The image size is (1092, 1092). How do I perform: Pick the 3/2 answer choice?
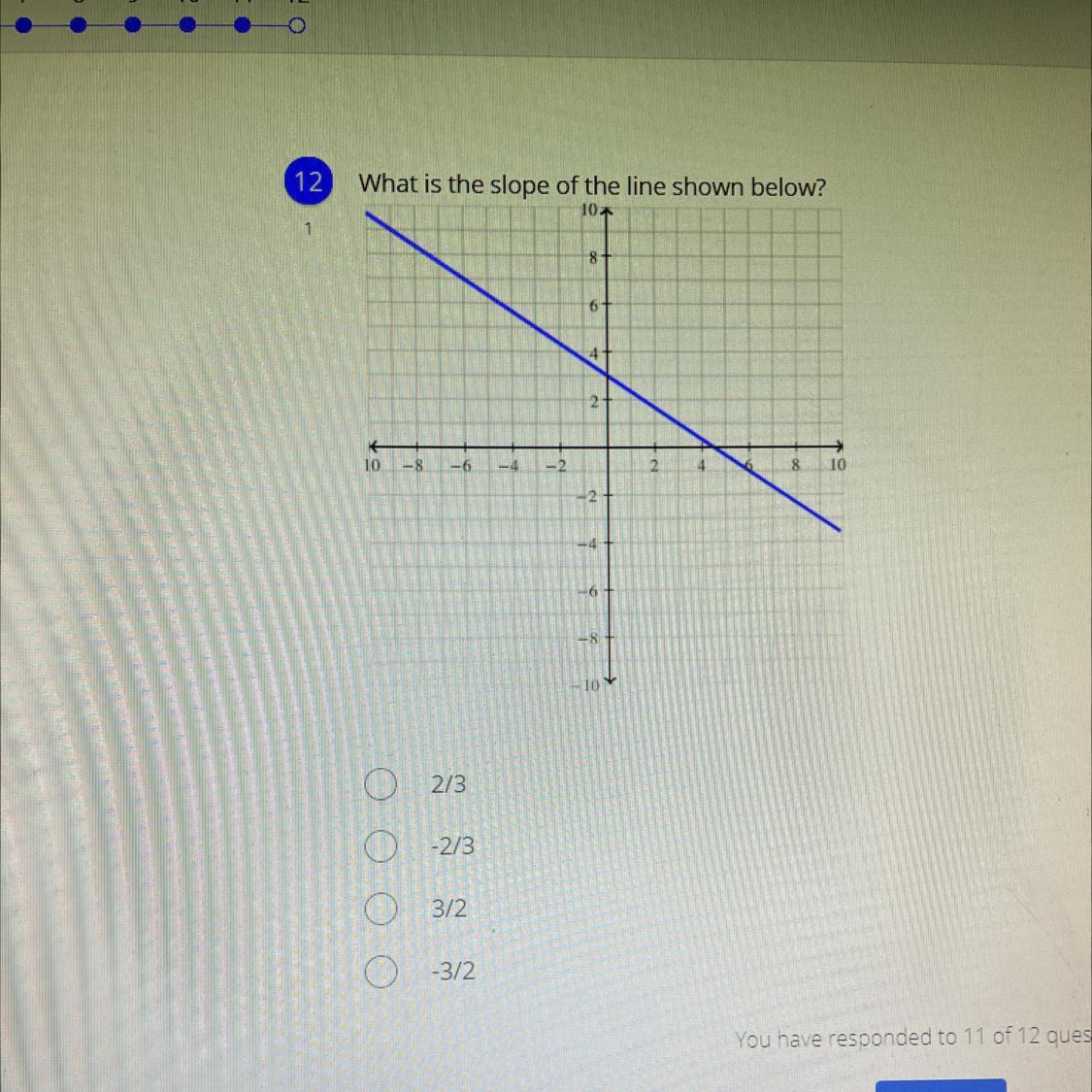click(x=382, y=910)
